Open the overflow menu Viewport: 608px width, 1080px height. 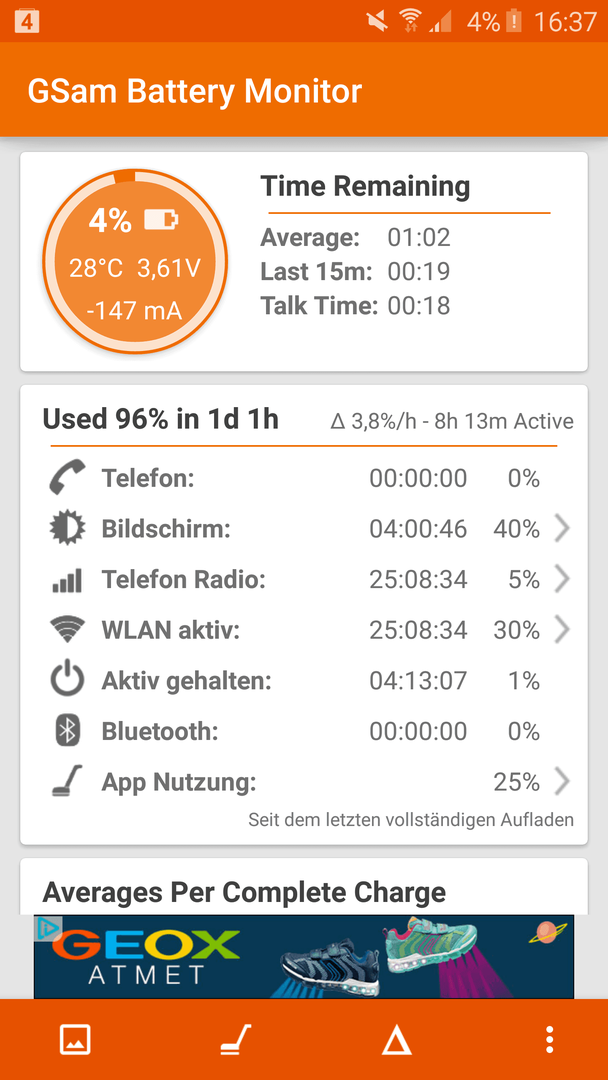click(549, 1039)
